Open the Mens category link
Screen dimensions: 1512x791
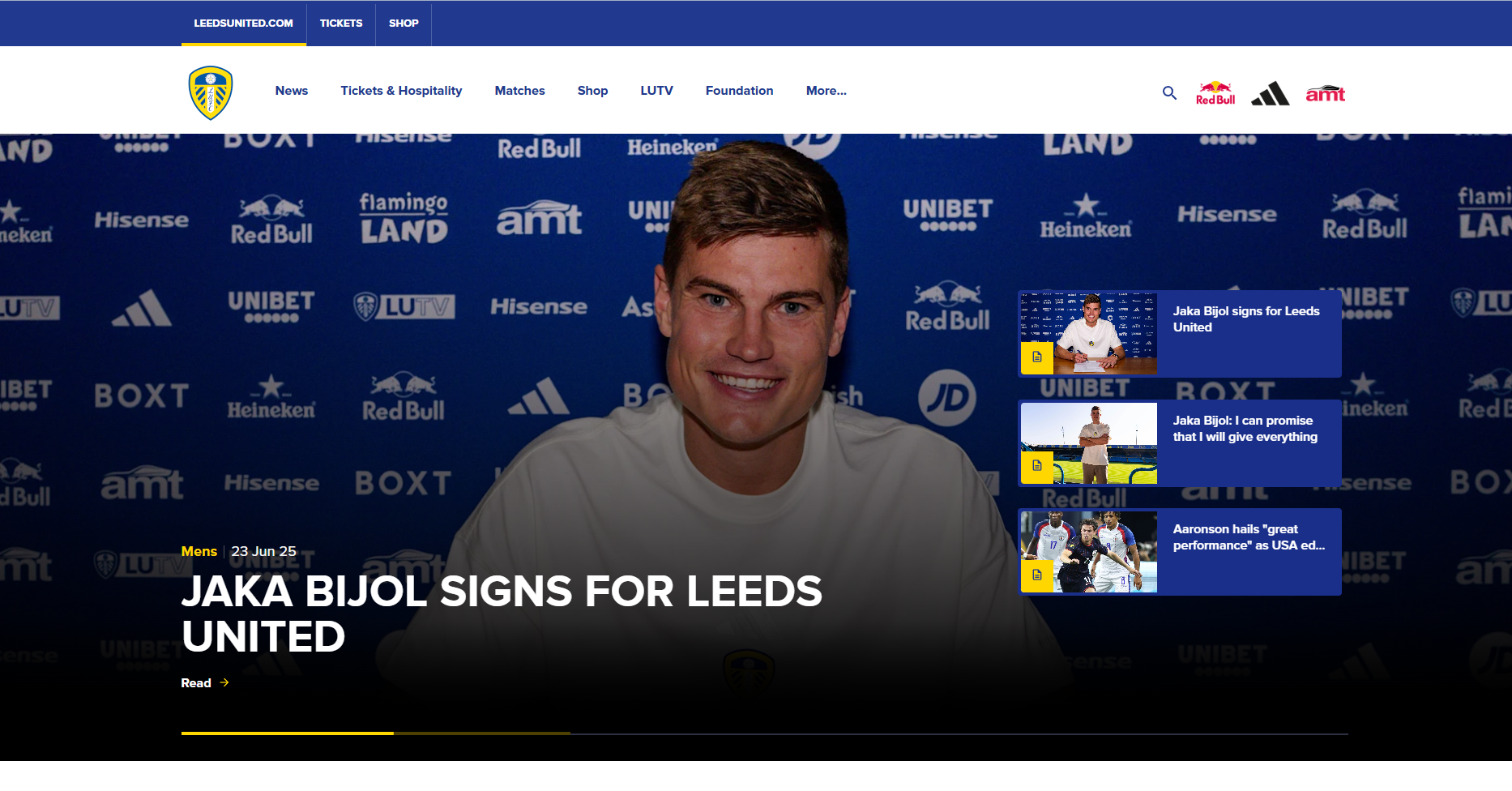(199, 551)
